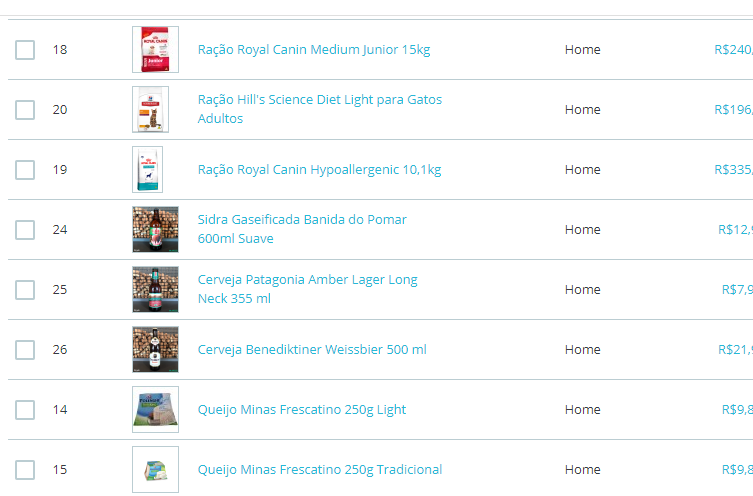Select checkbox for Queijo Minas Frescatino Light

tap(25, 410)
